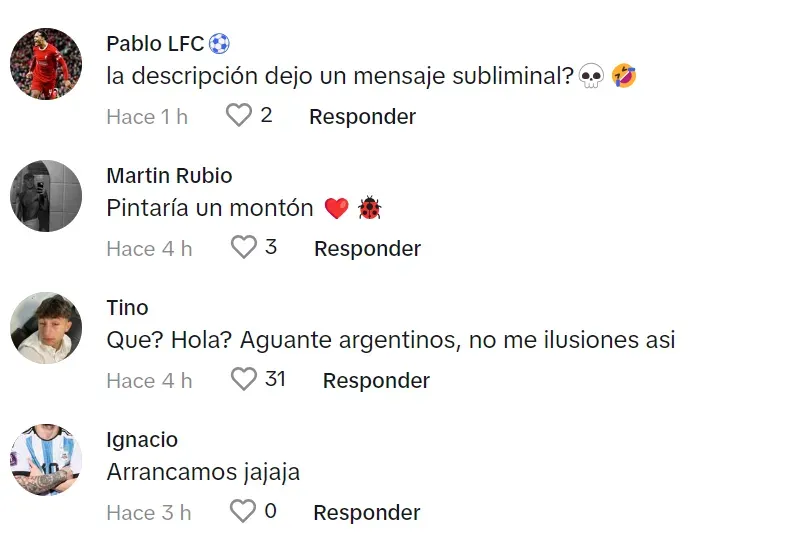Open Pablo LFC's profile picture

click(x=46, y=64)
